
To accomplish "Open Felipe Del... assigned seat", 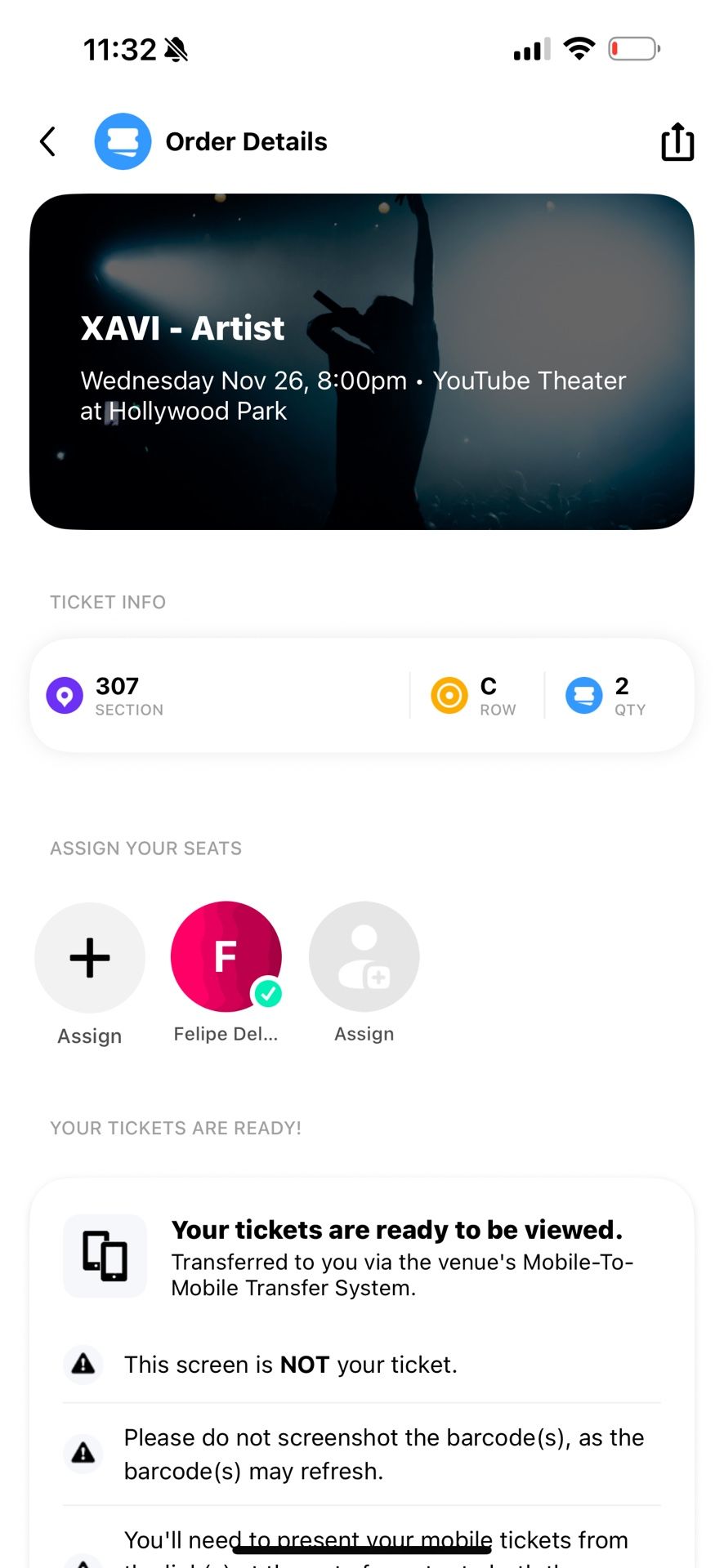I will click(226, 956).
